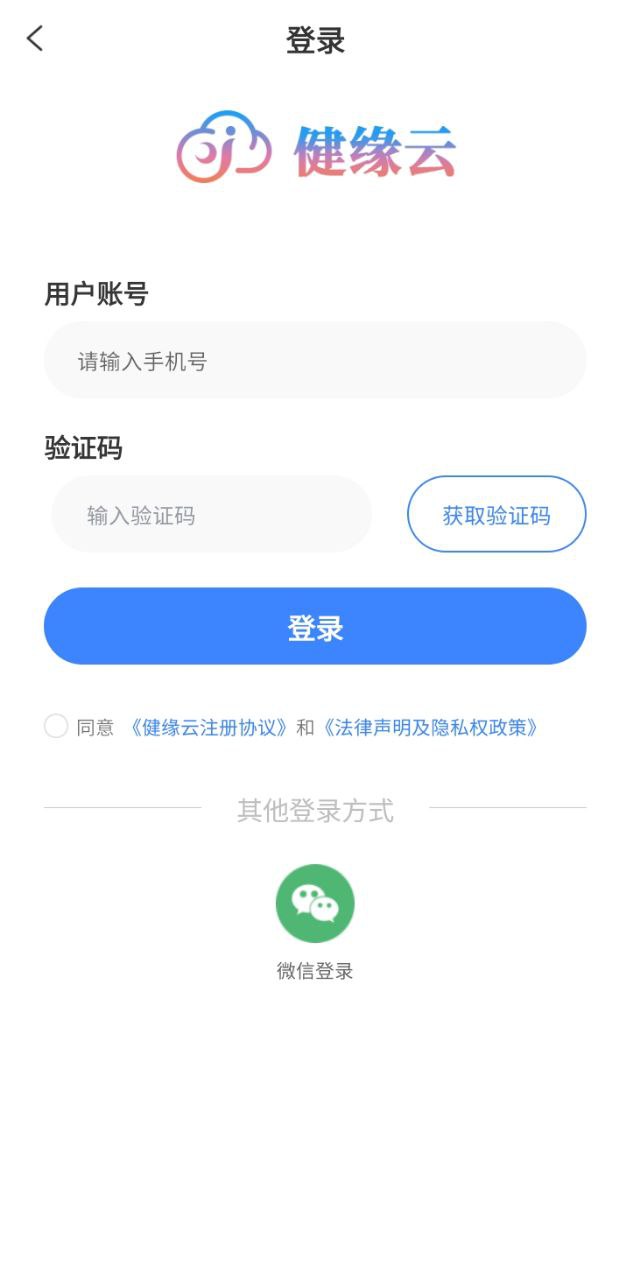Screen dimensions: 630x1280
Task: Tap the verification code input field
Action: point(212,515)
